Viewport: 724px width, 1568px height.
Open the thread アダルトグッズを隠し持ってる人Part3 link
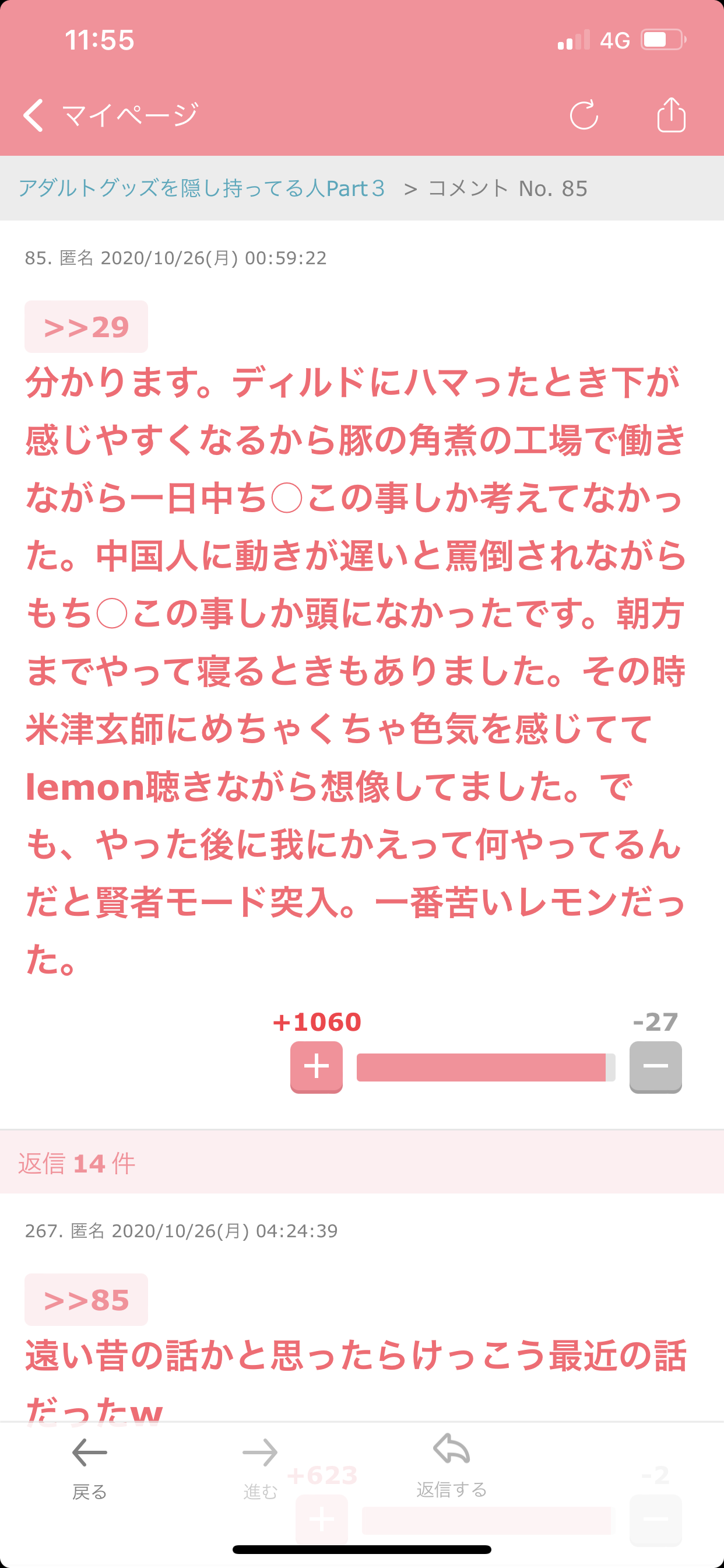coord(202,188)
